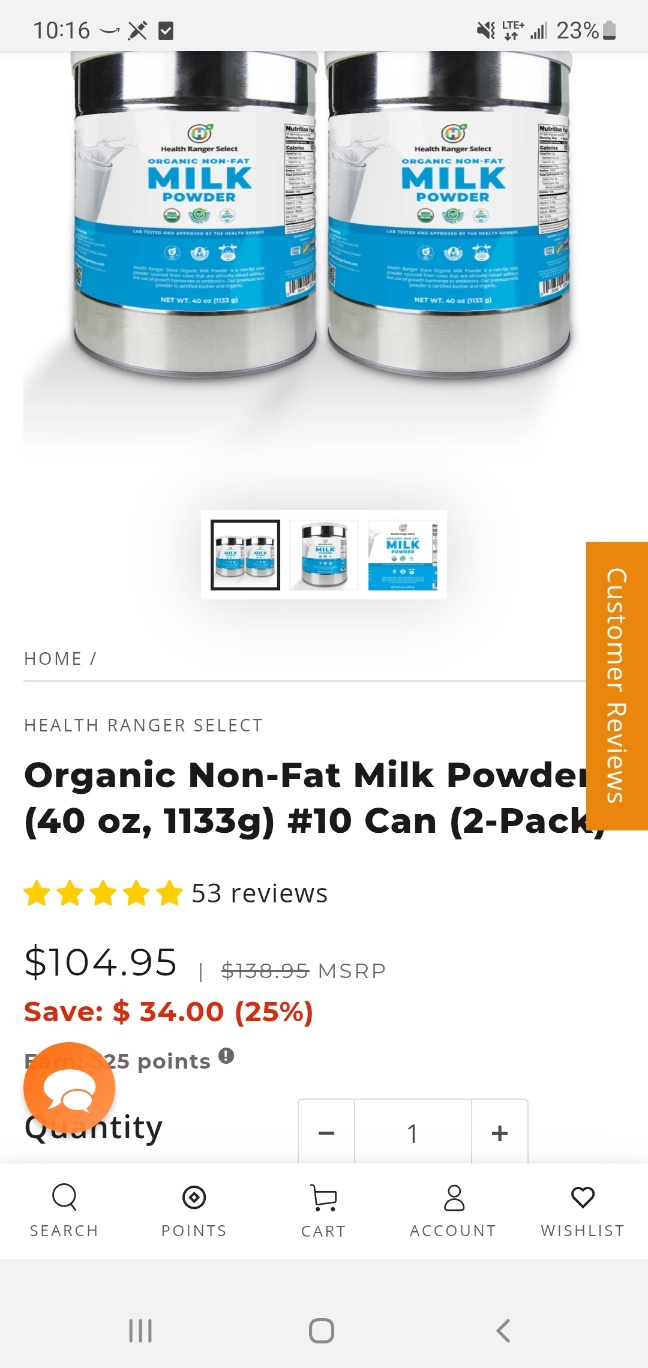The image size is (648, 1368).
Task: Go to the Account tab
Action: (x=453, y=1211)
